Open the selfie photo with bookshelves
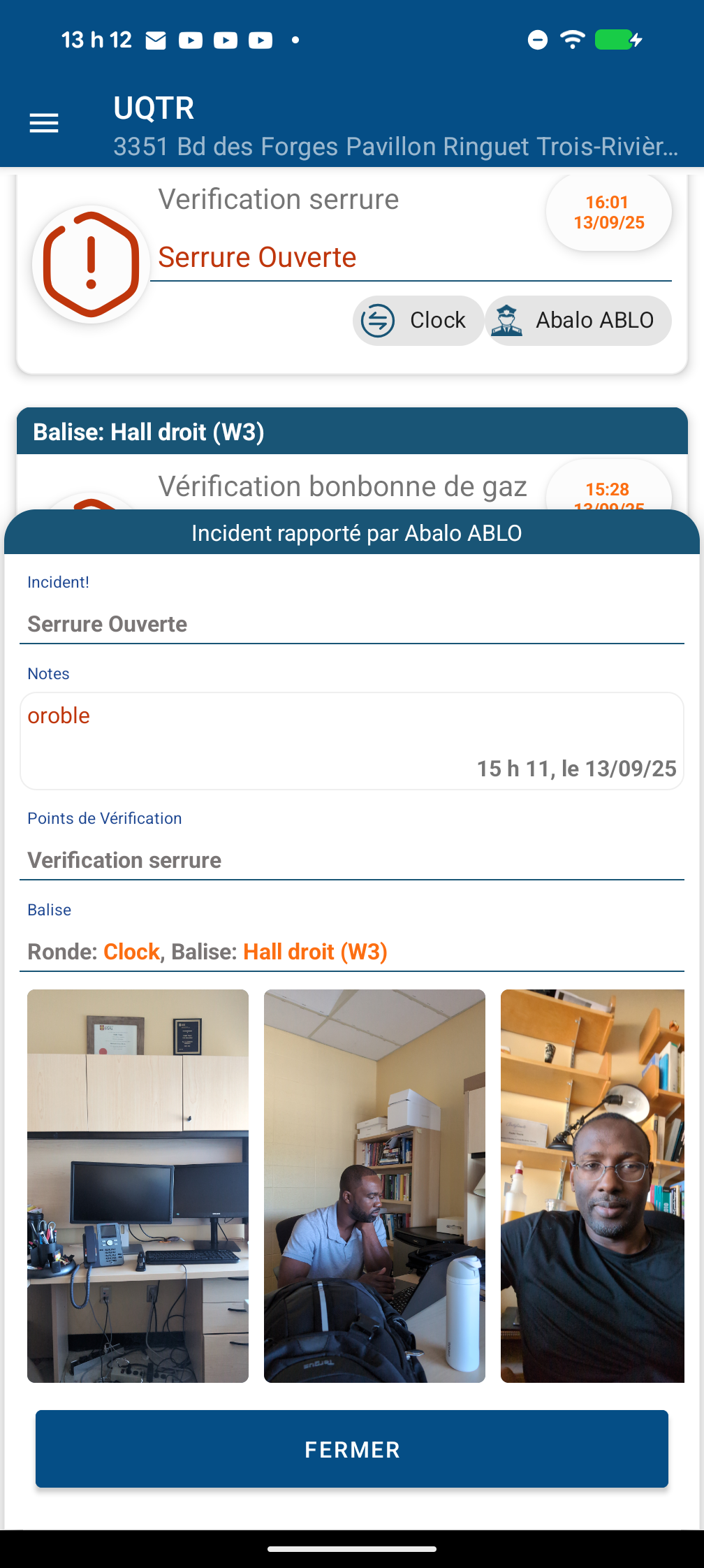 coord(592,1185)
